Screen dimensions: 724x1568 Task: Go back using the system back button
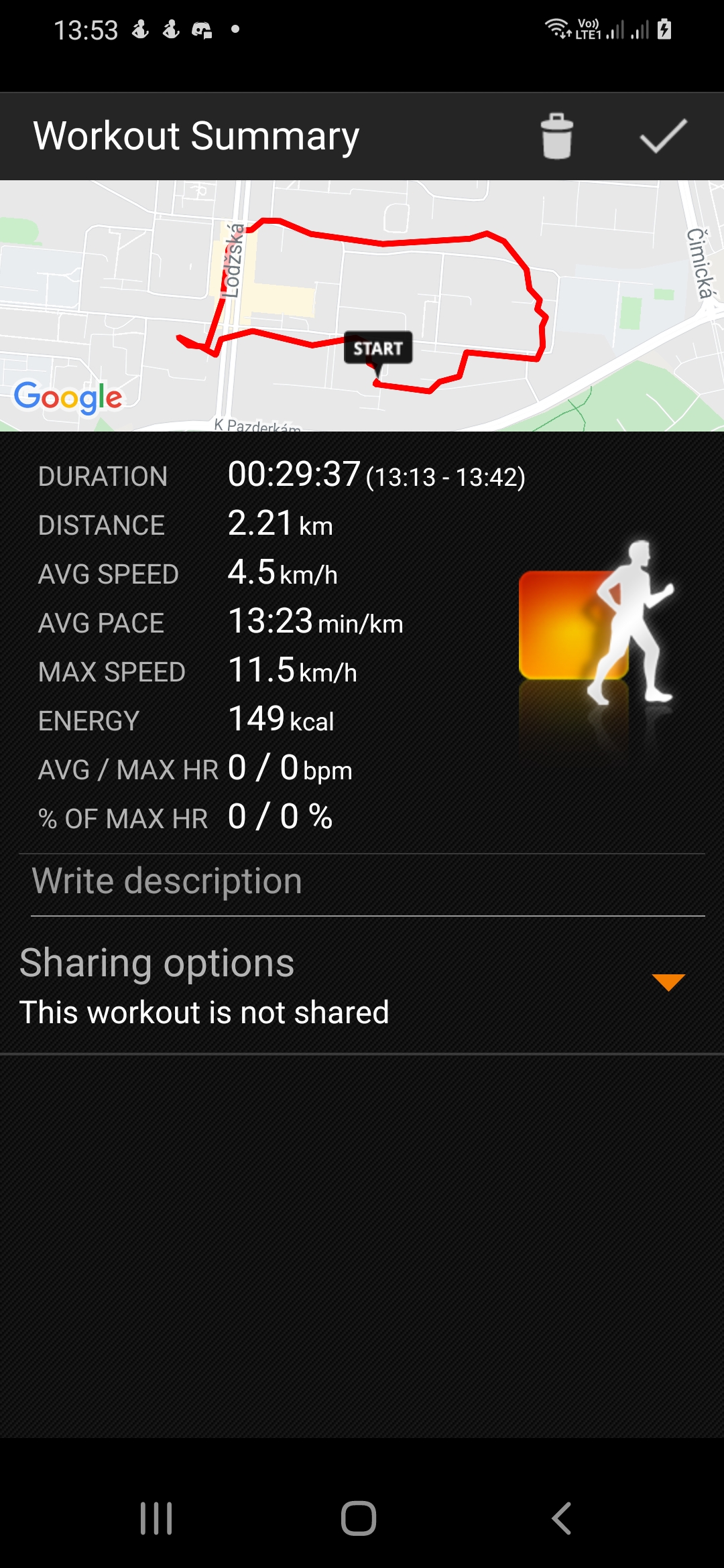pos(562,1518)
